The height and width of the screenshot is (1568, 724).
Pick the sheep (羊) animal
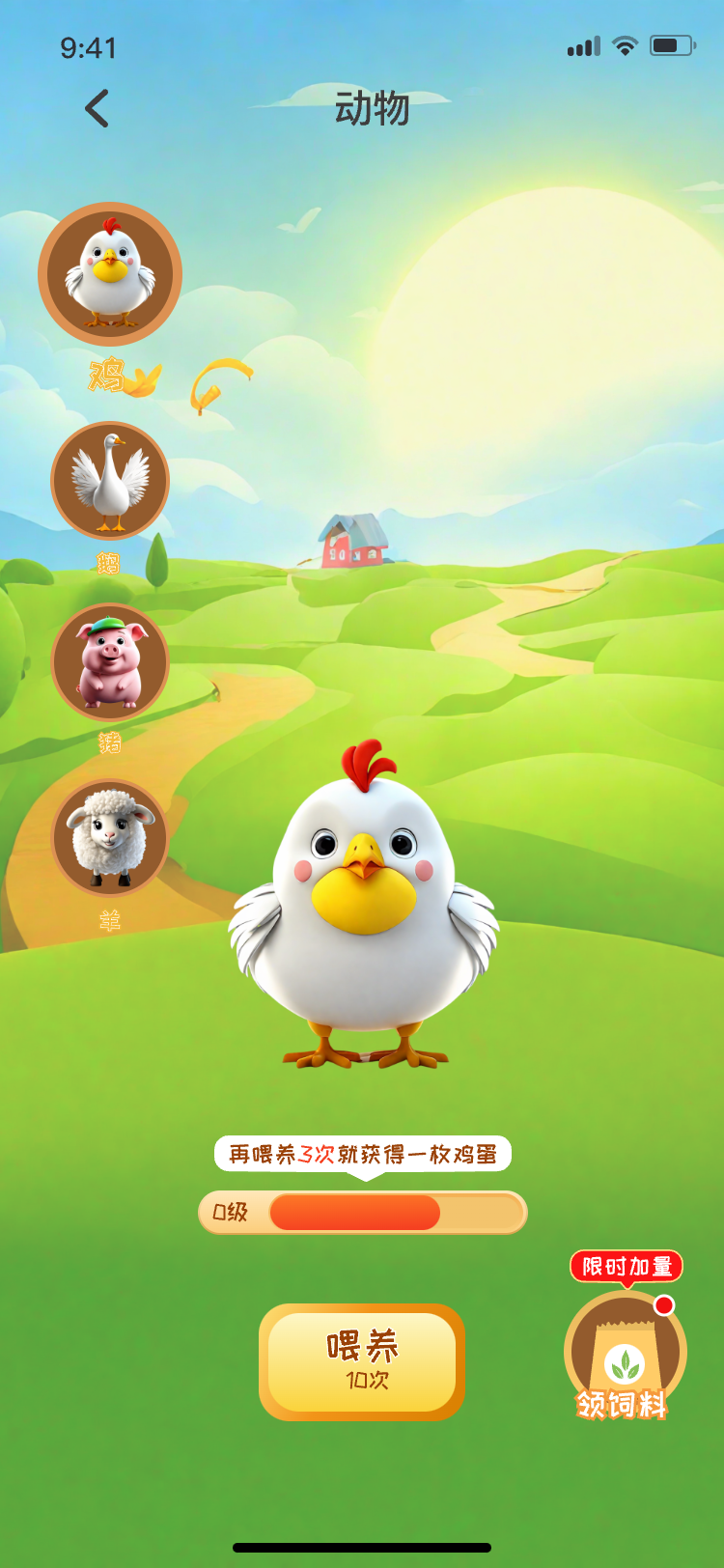(x=110, y=838)
